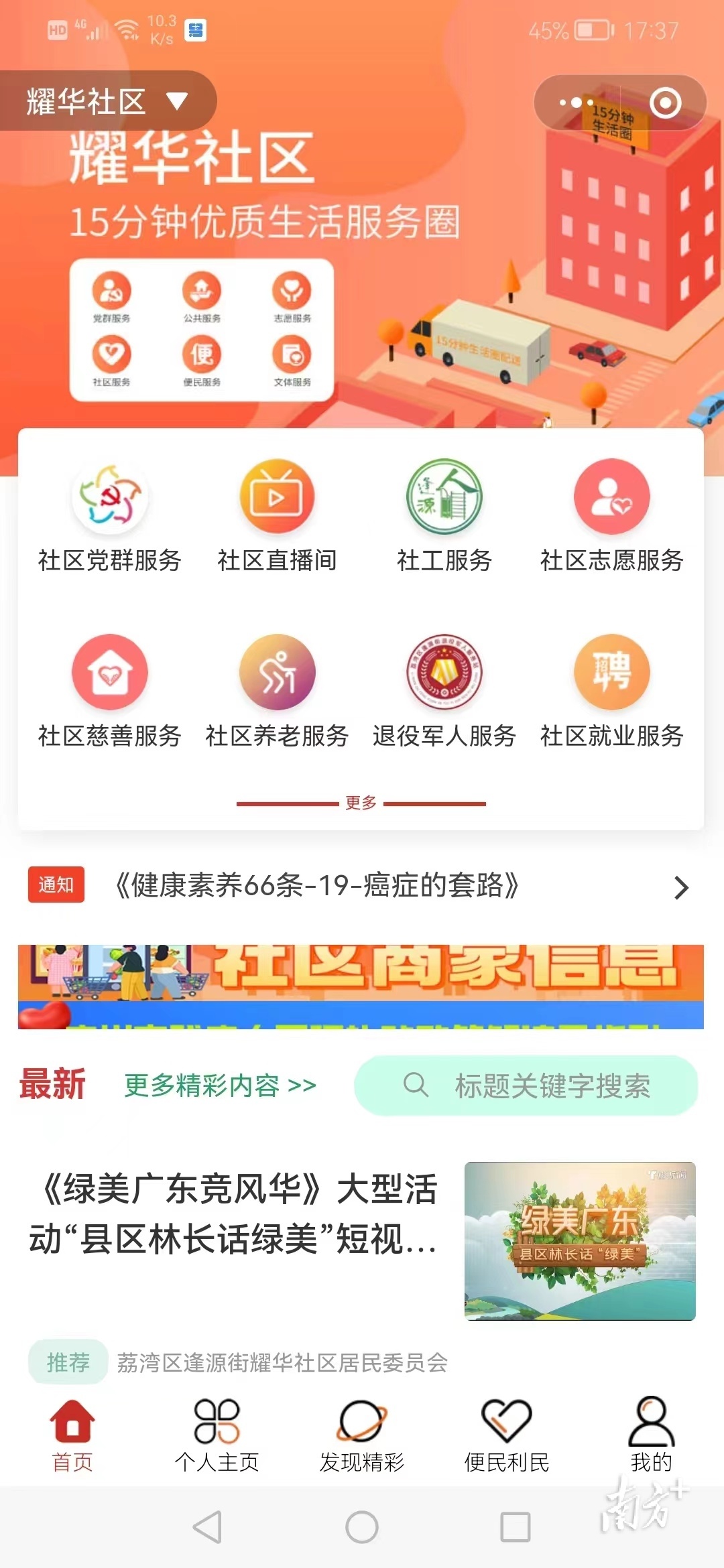724x1568 pixels.
Task: Switch to the 个人主页 tab
Action: pos(217,1435)
